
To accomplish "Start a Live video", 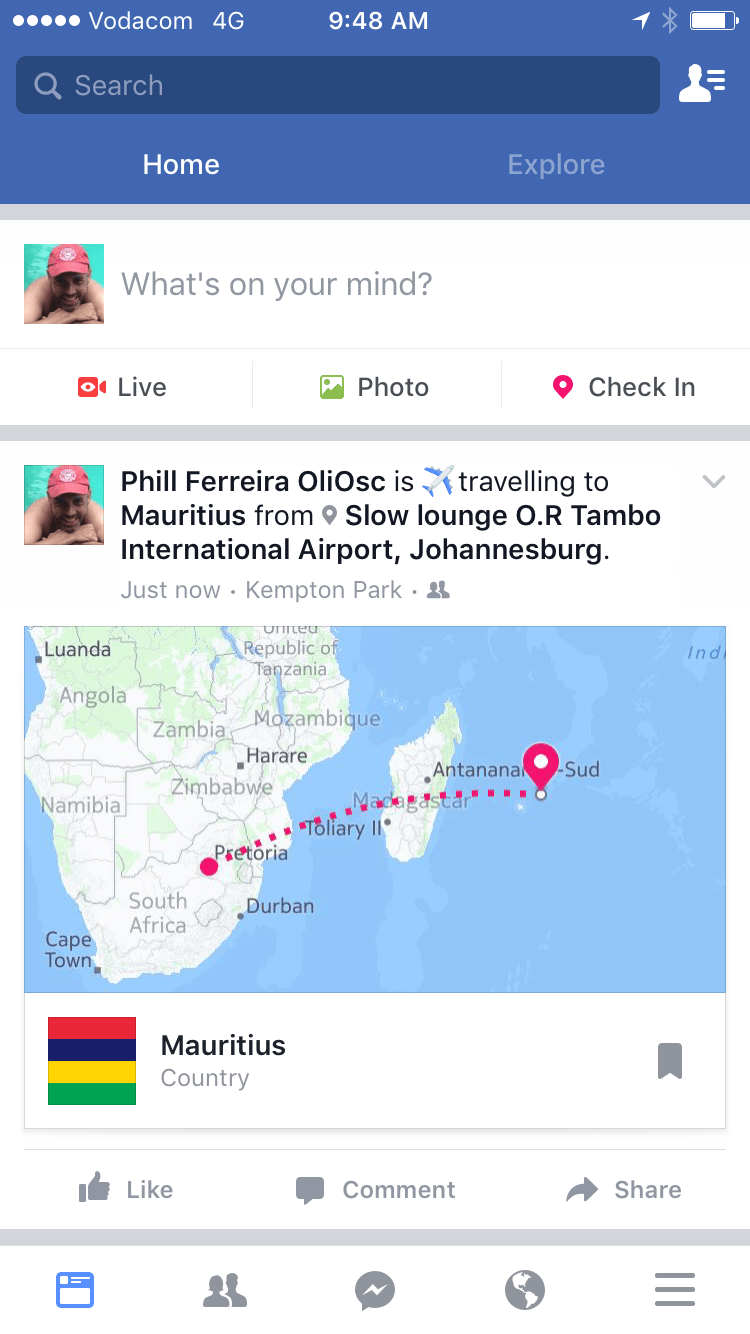I will coord(123,388).
